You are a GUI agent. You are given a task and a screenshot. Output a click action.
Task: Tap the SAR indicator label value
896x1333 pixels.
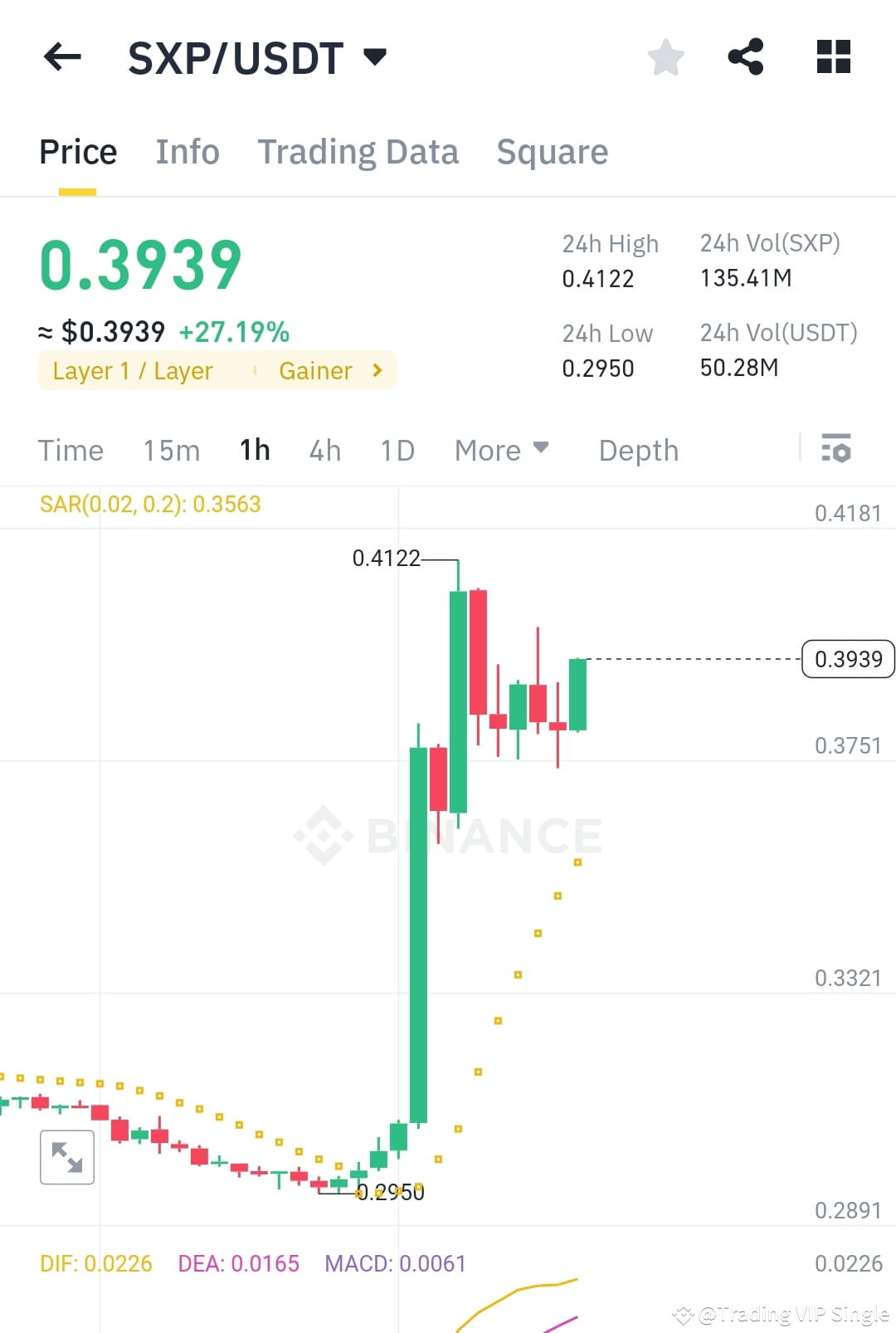[x=149, y=504]
